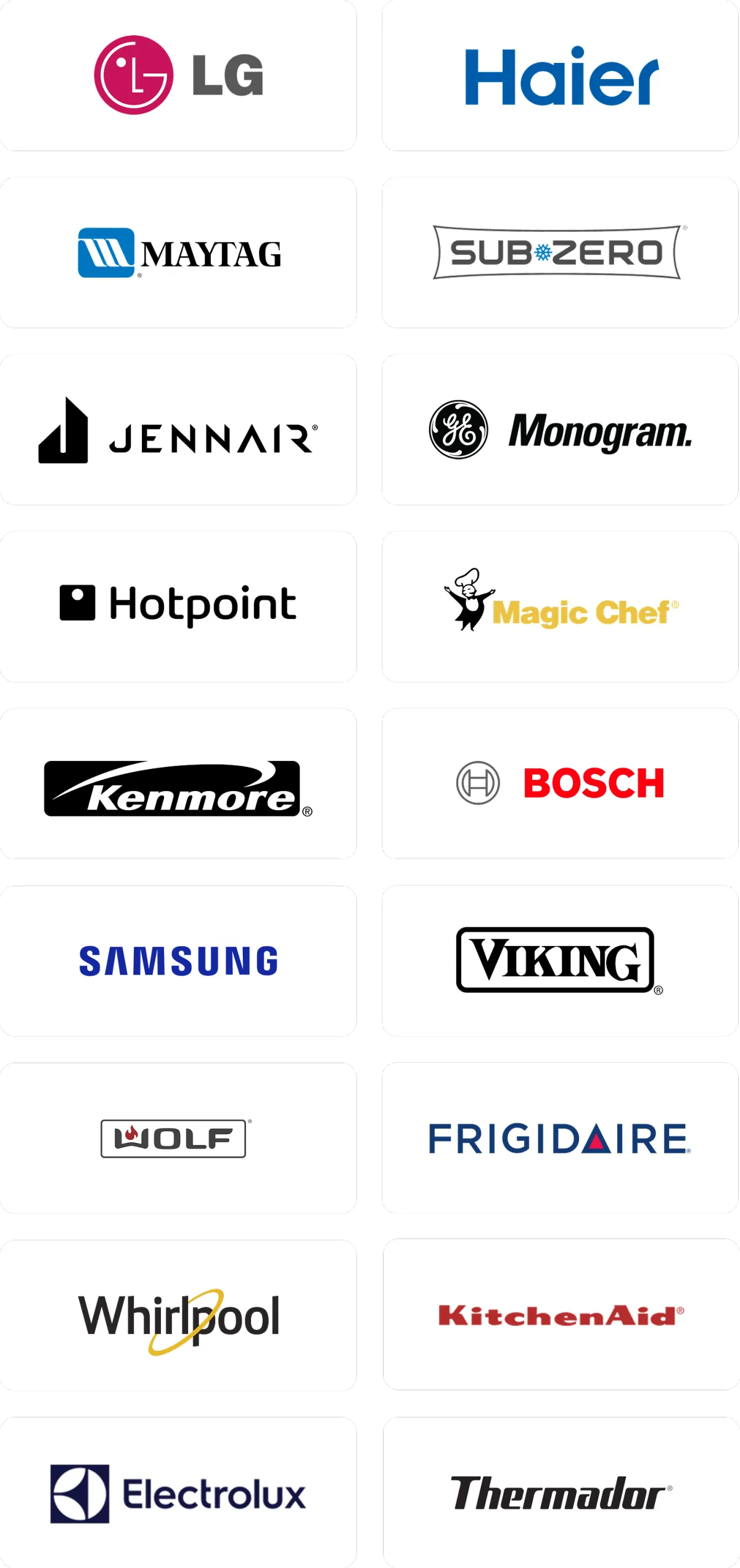This screenshot has height=1568, width=740.
Task: Choose the Sub-Zero brand card
Action: pyautogui.click(x=560, y=252)
